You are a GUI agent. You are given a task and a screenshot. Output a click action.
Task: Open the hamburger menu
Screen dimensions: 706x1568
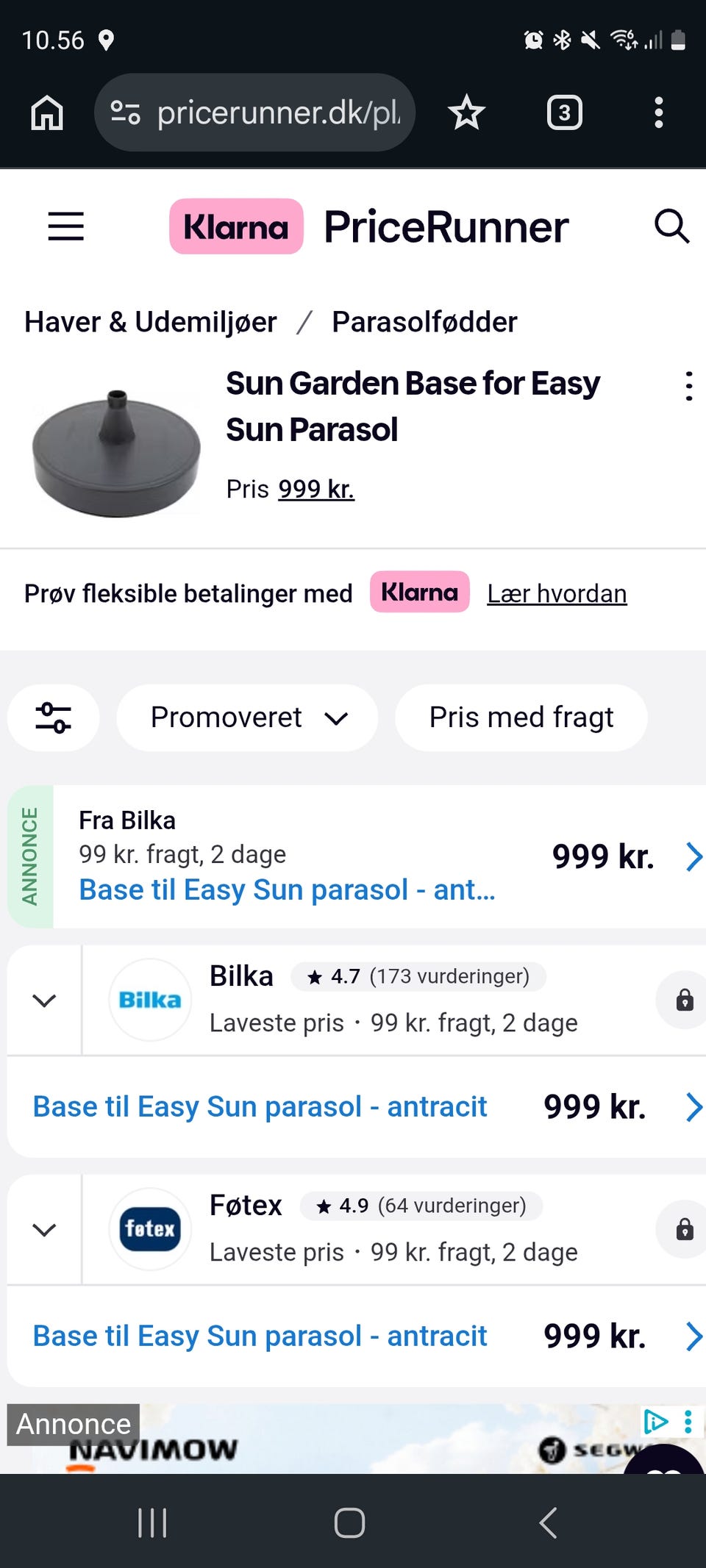[x=65, y=226]
